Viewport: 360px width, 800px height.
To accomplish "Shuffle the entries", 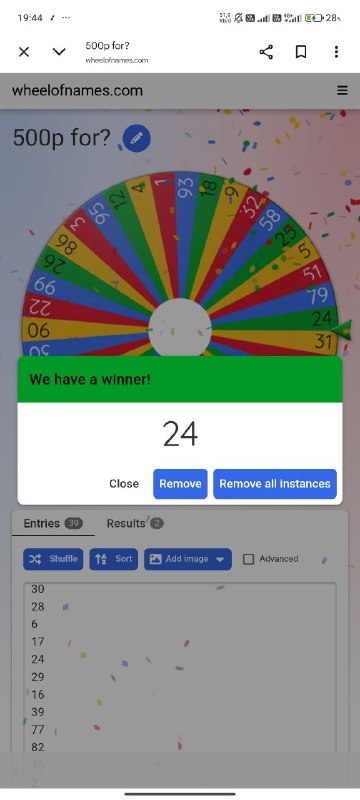I will [x=53, y=559].
